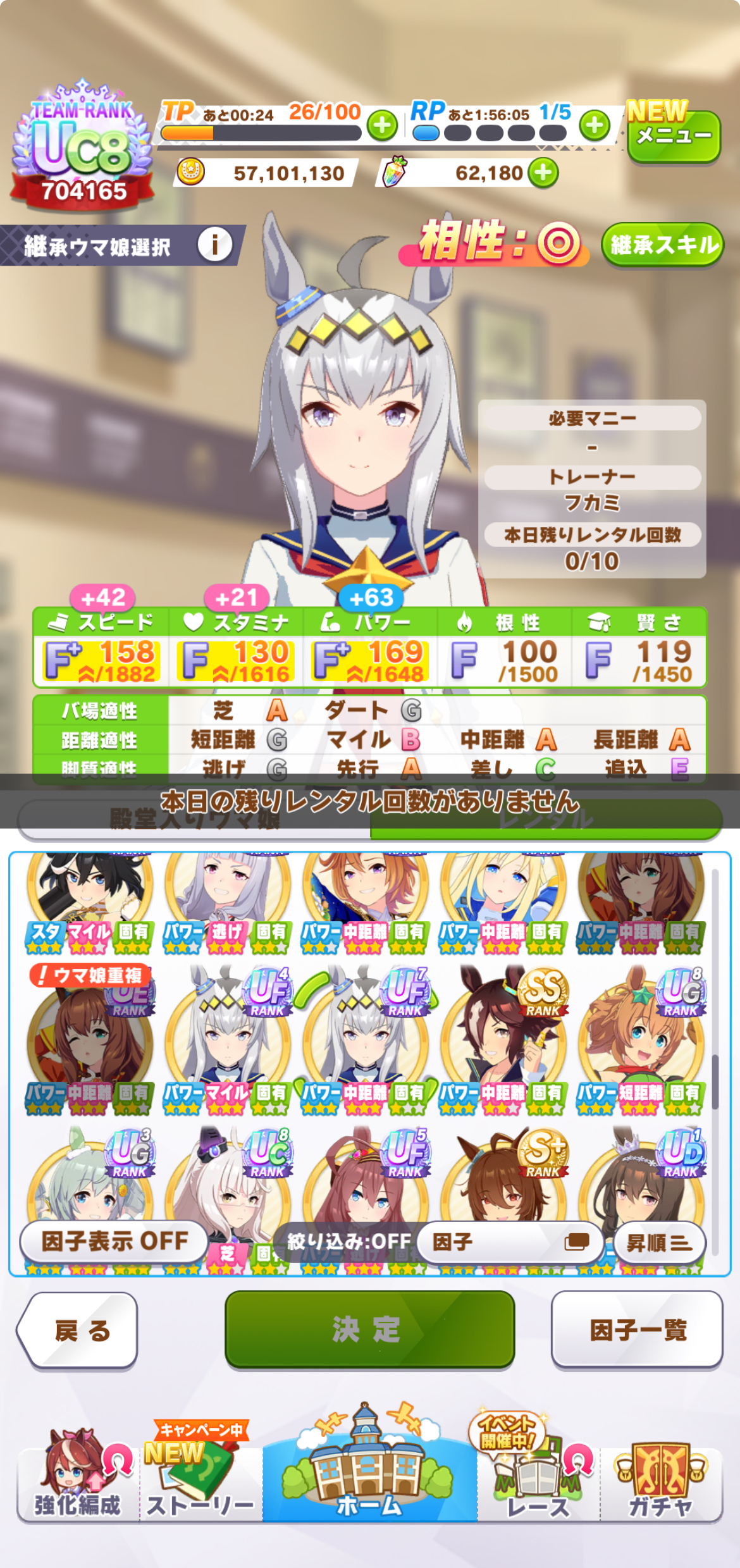Open the 因子一覧 list
The image size is (740, 1568).
(637, 1329)
